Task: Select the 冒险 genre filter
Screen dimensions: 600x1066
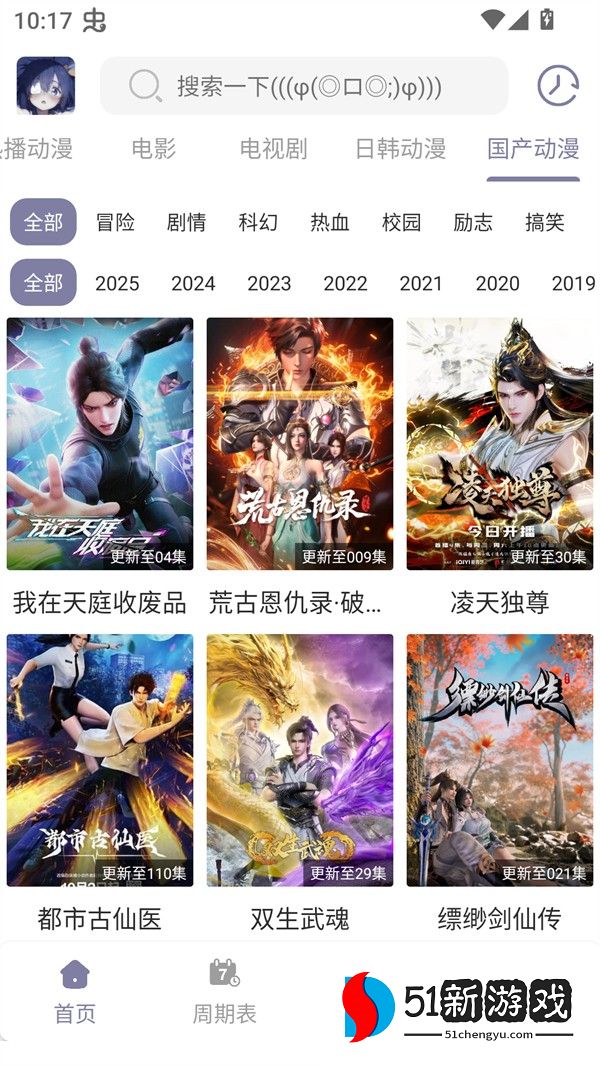Action: 115,222
